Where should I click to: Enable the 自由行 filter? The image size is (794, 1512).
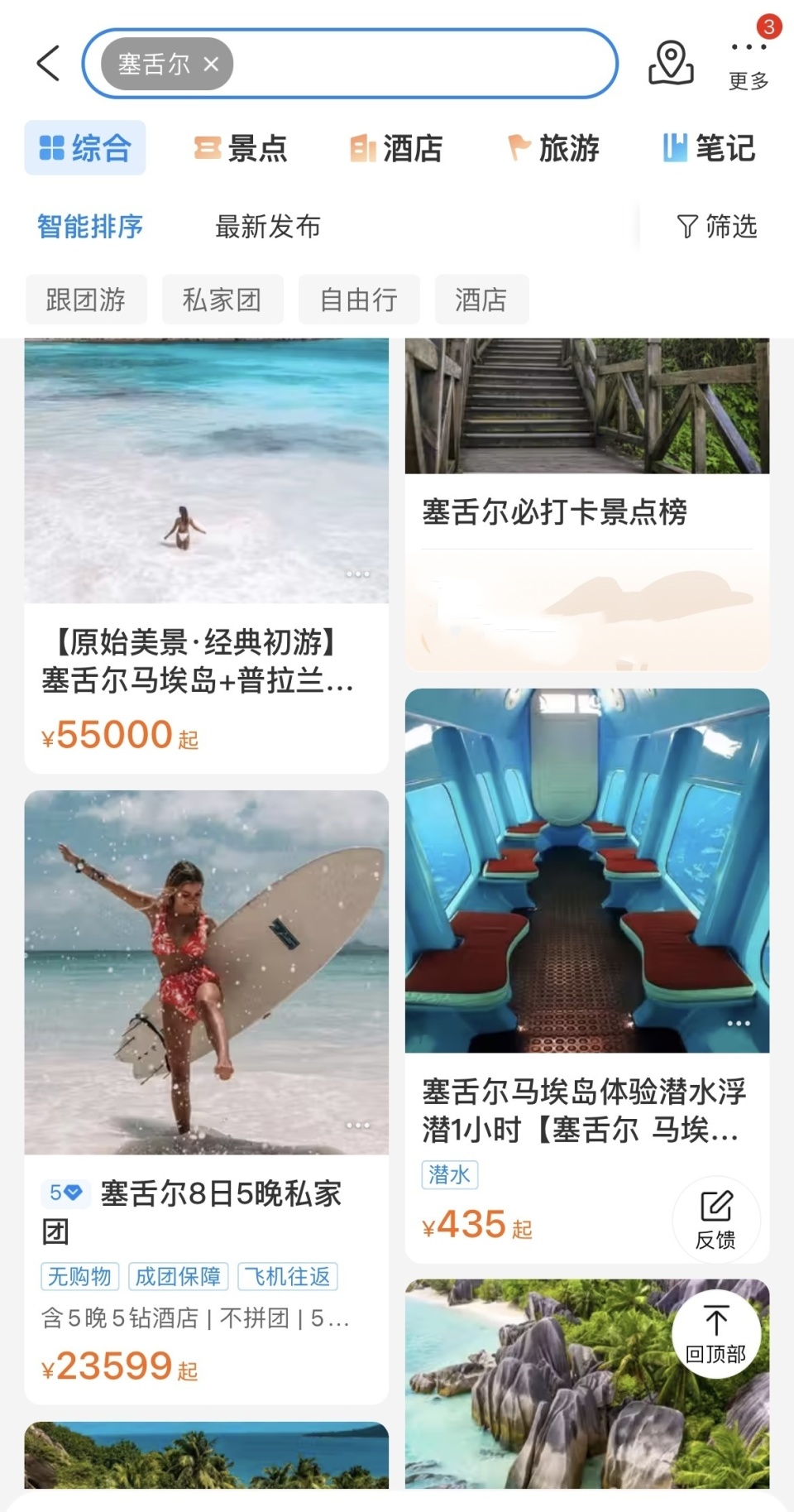point(358,300)
